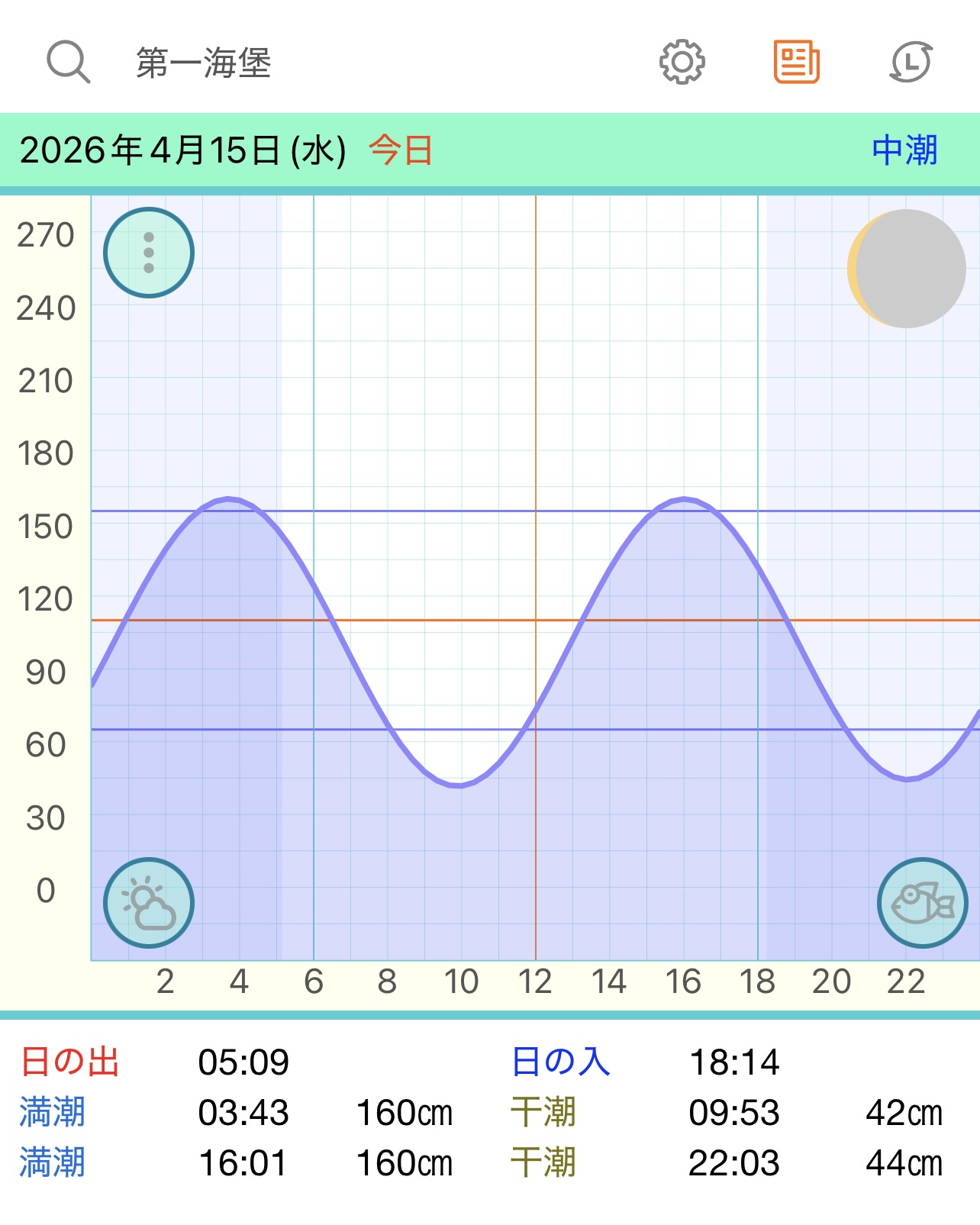Open location search for 第一海堡

[204, 63]
